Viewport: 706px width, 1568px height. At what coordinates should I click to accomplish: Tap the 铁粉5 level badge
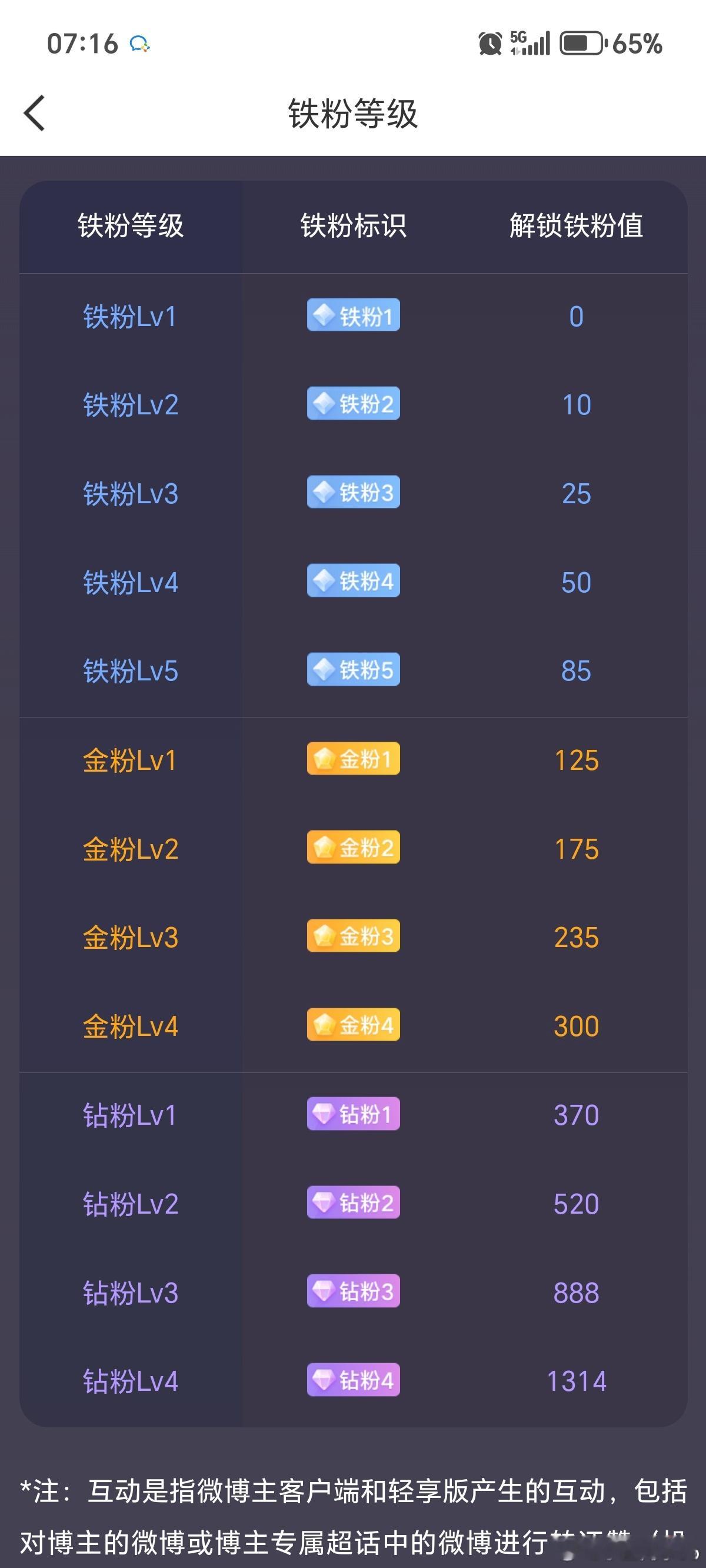pyautogui.click(x=353, y=670)
